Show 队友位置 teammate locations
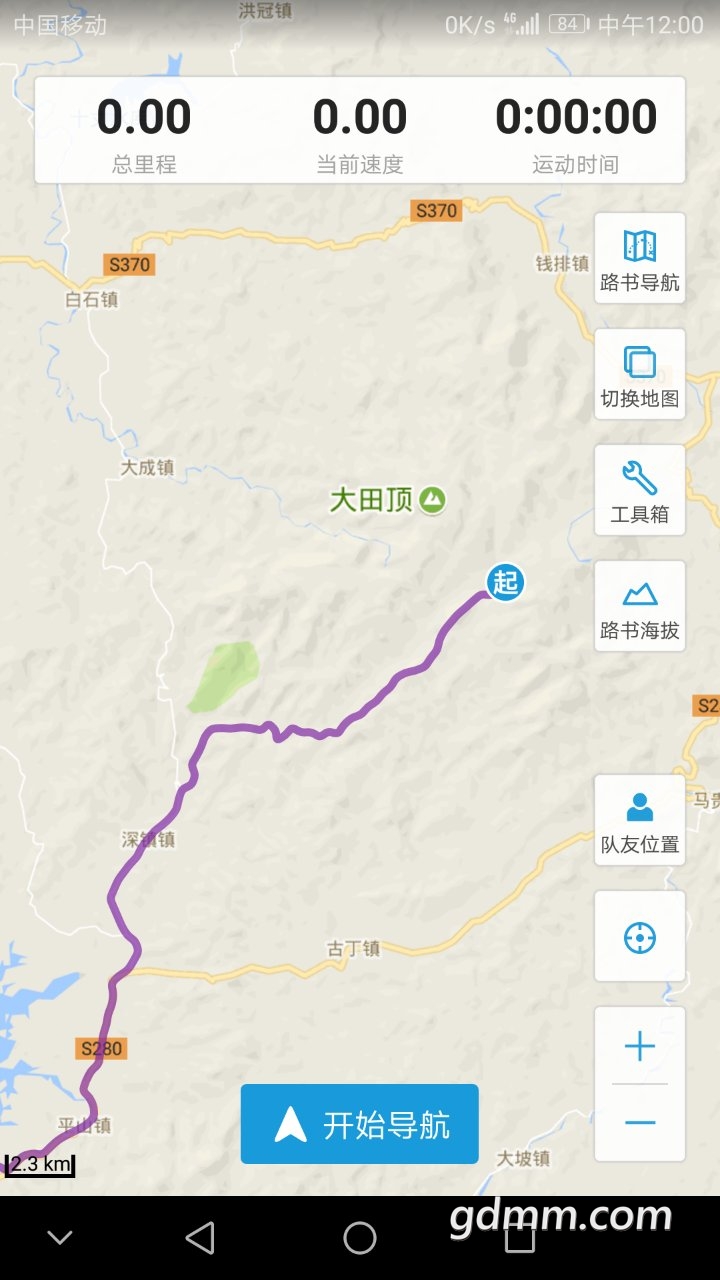The image size is (720, 1280). click(640, 820)
